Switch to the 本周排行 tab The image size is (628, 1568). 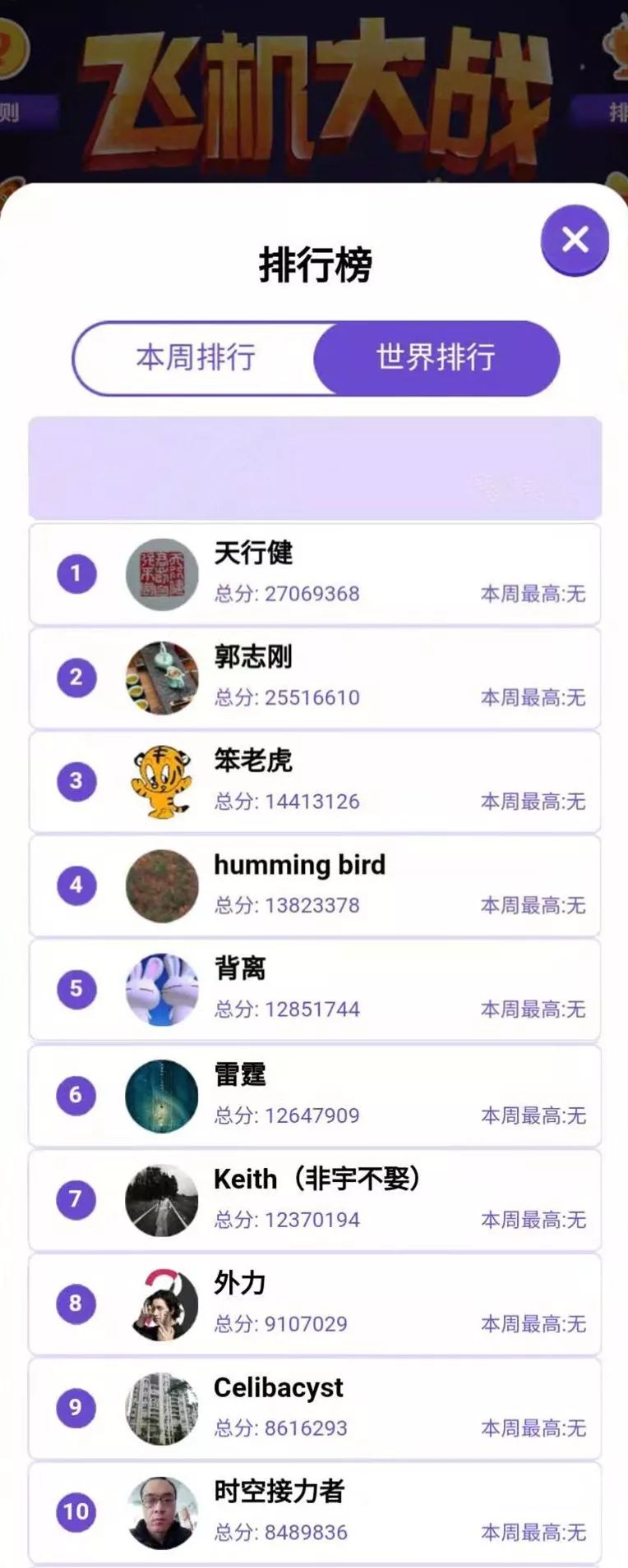(x=196, y=358)
